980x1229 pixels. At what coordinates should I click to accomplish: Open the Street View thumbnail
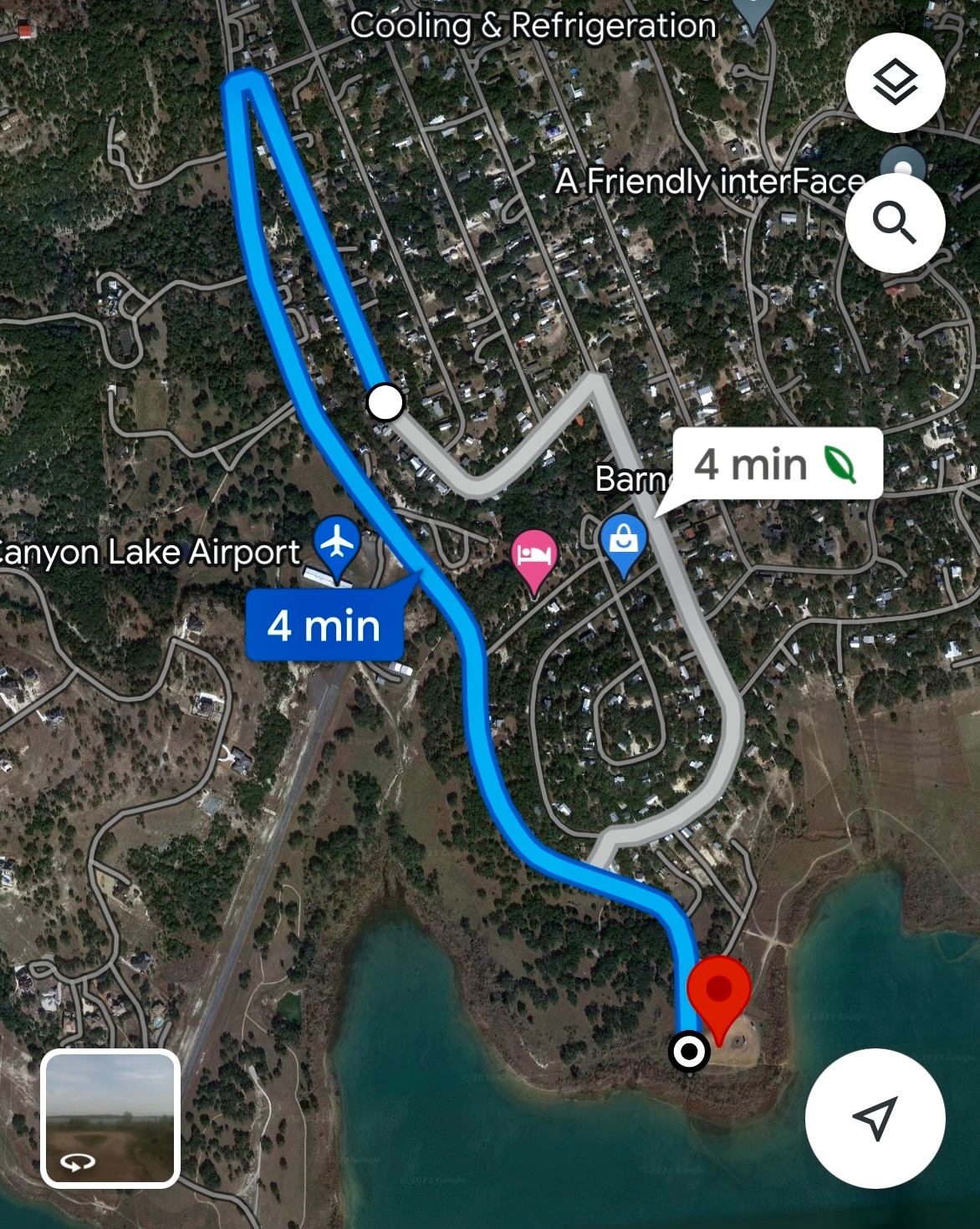point(110,1118)
